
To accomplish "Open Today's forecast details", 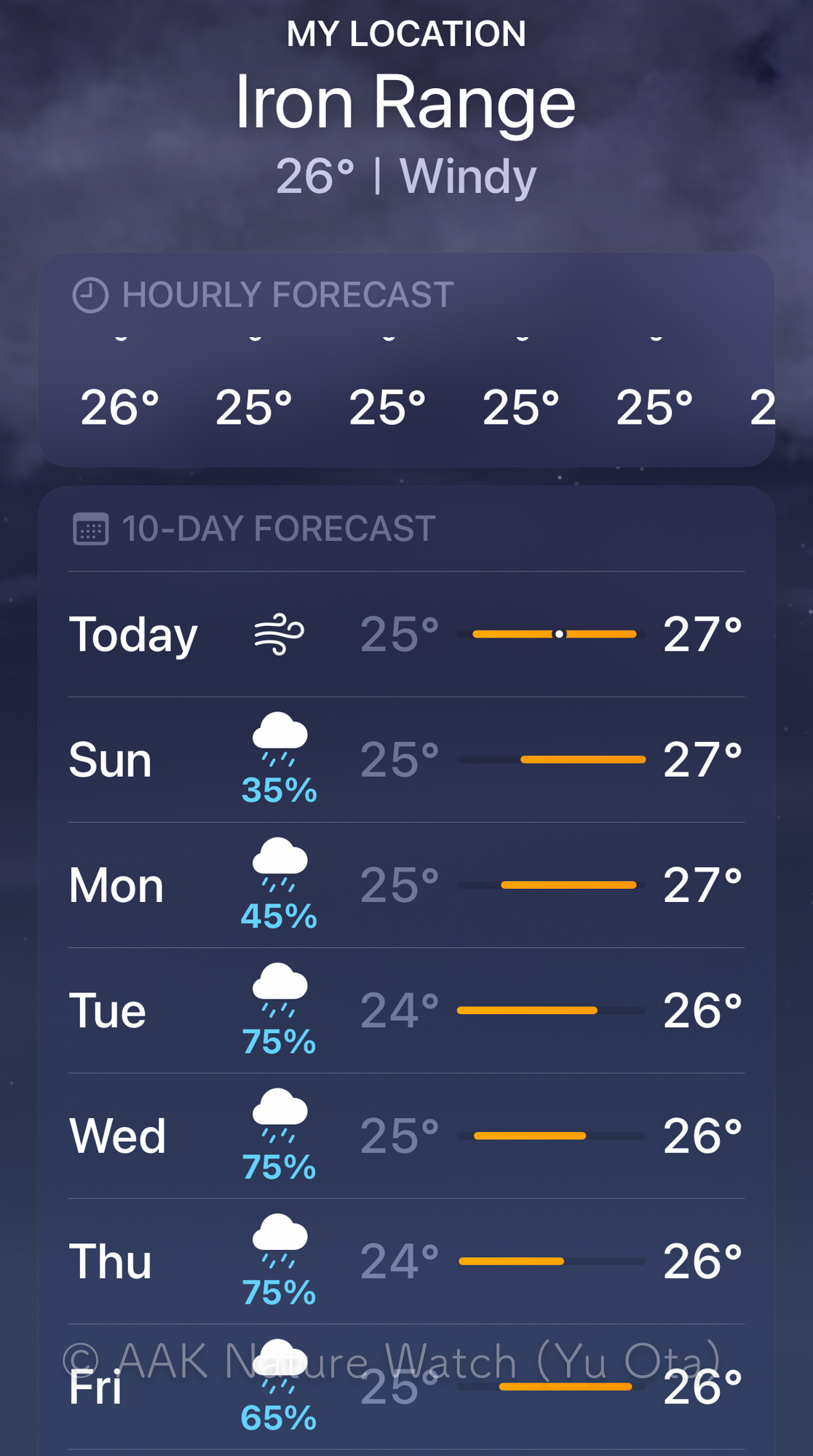I will tap(406, 634).
